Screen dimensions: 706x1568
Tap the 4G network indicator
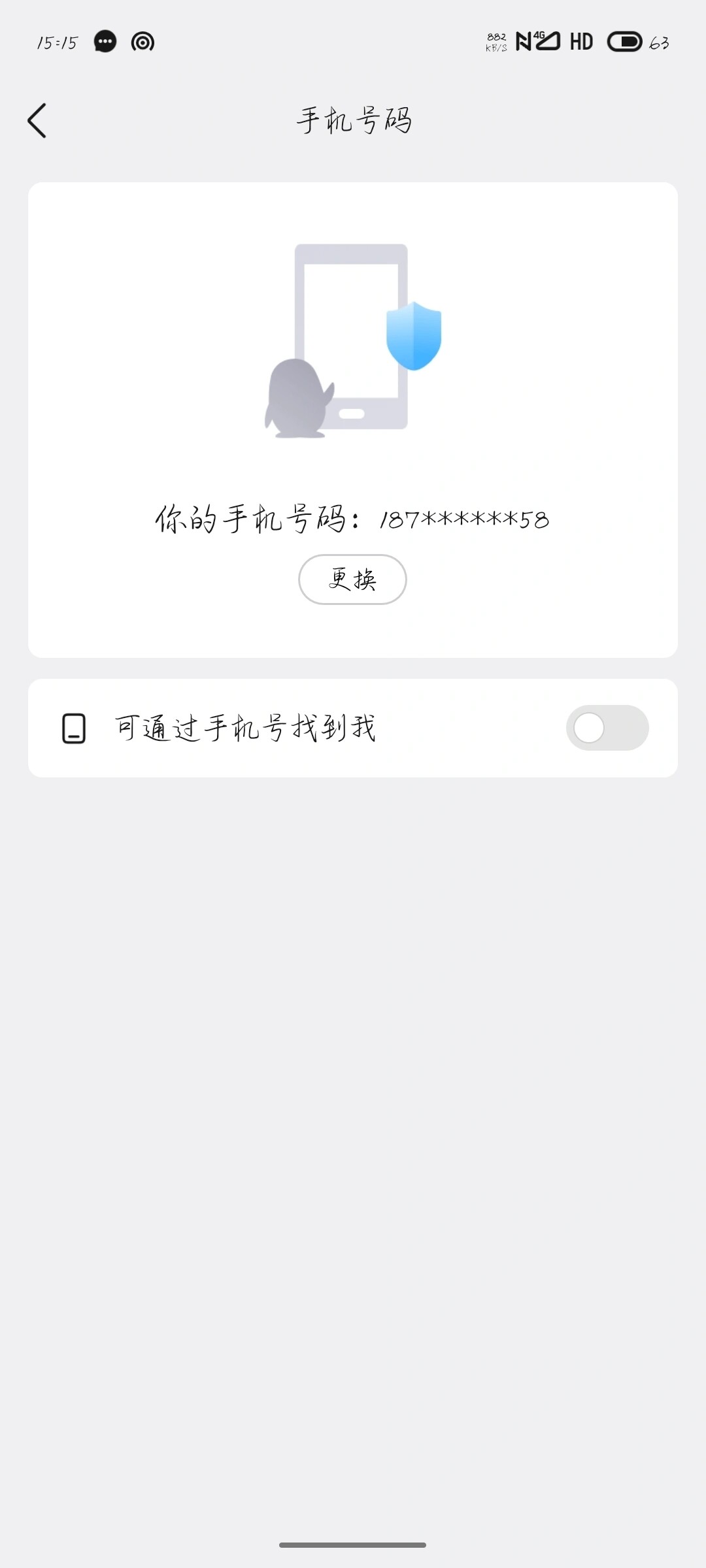[x=539, y=39]
